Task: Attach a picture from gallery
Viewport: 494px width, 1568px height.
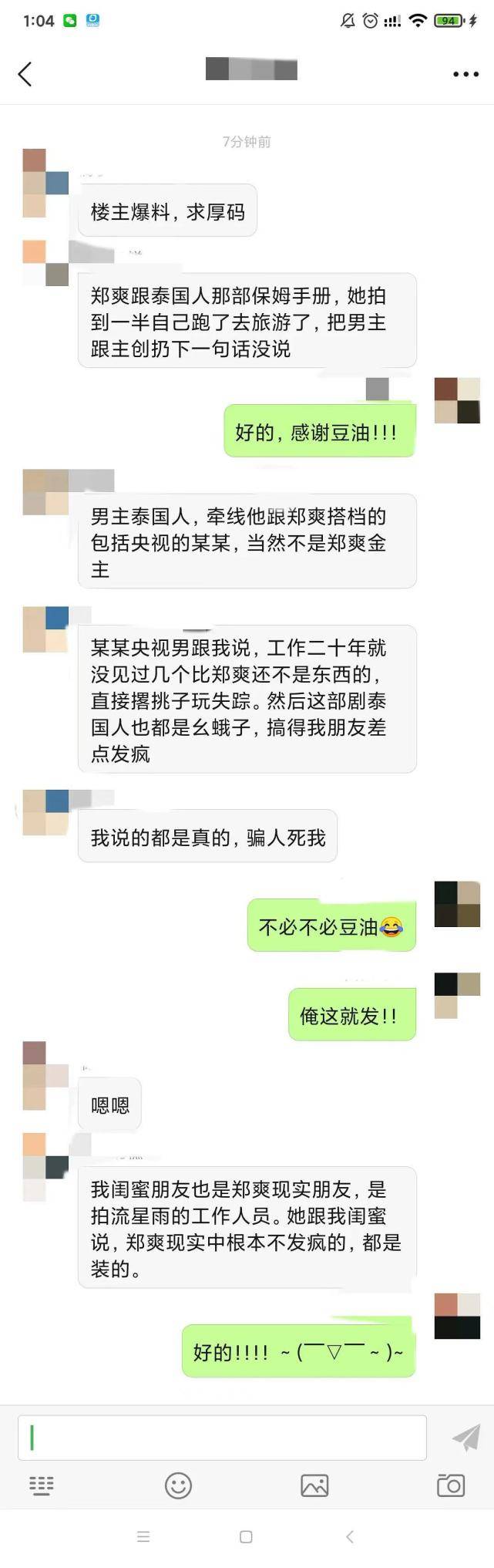Action: pos(314,1485)
